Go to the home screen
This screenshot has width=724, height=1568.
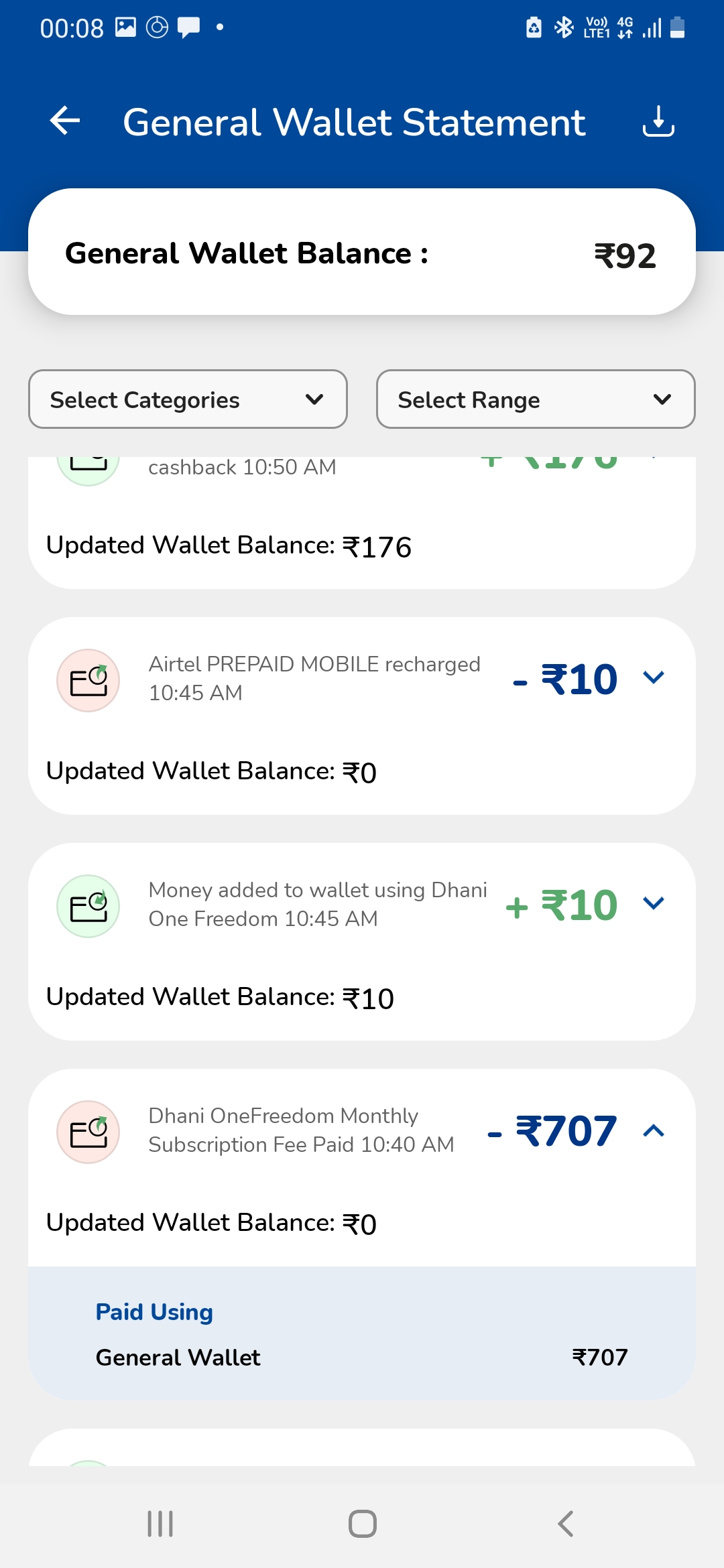(362, 1524)
